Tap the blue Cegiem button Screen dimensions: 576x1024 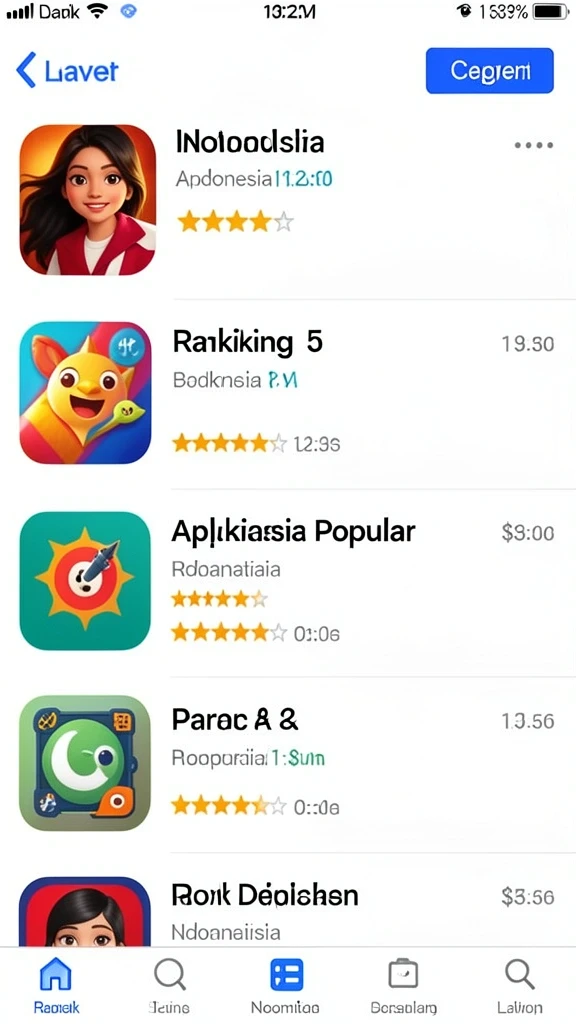coord(489,71)
